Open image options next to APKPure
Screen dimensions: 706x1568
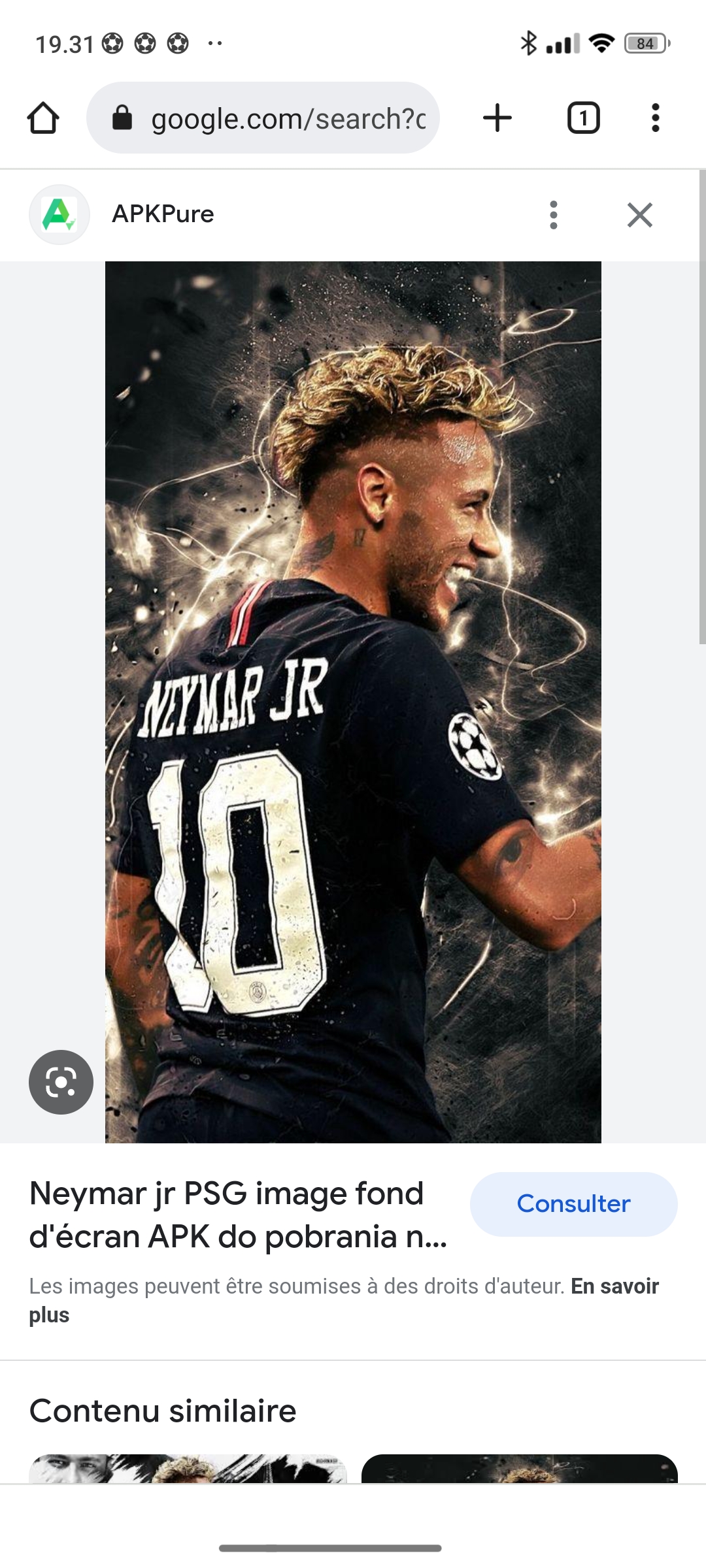pos(554,215)
